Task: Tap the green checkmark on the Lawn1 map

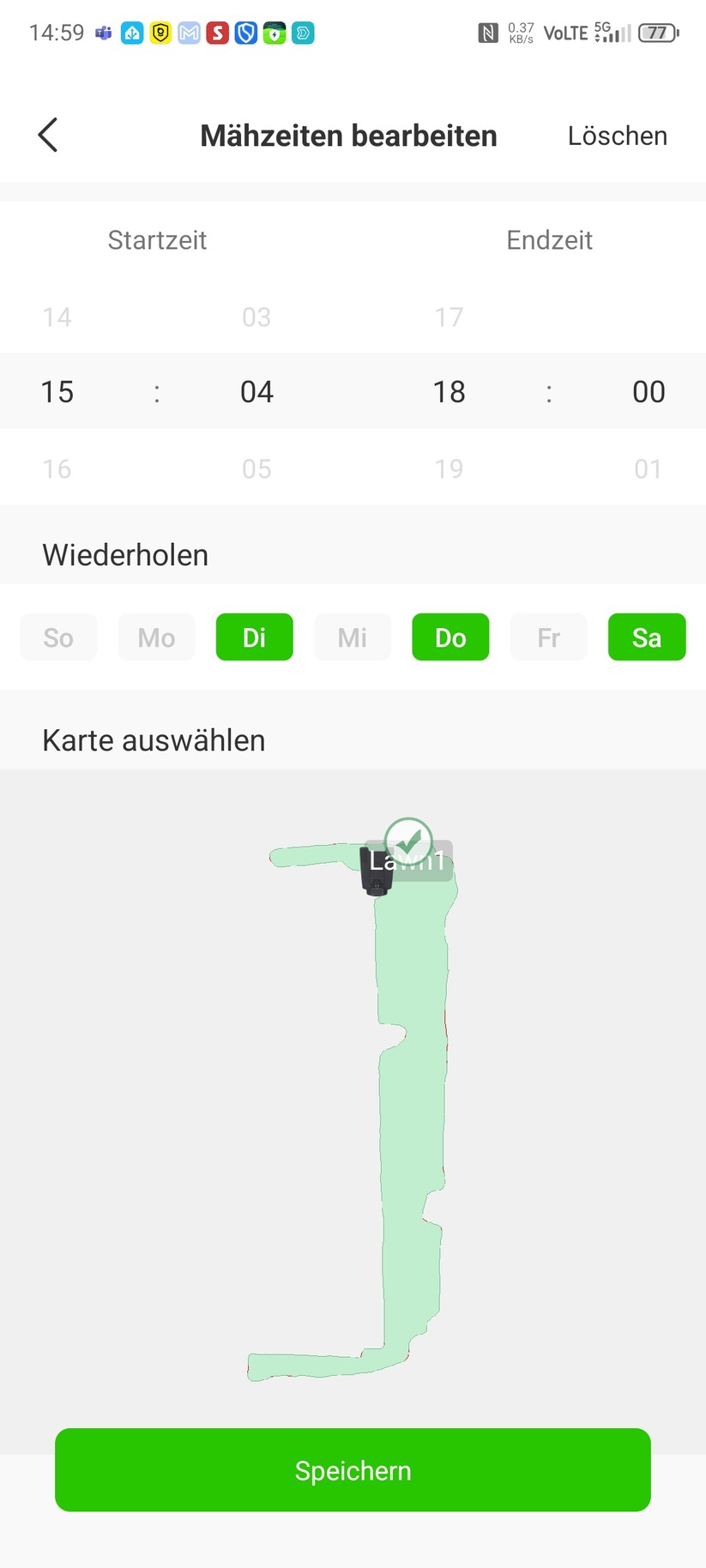Action: [408, 841]
